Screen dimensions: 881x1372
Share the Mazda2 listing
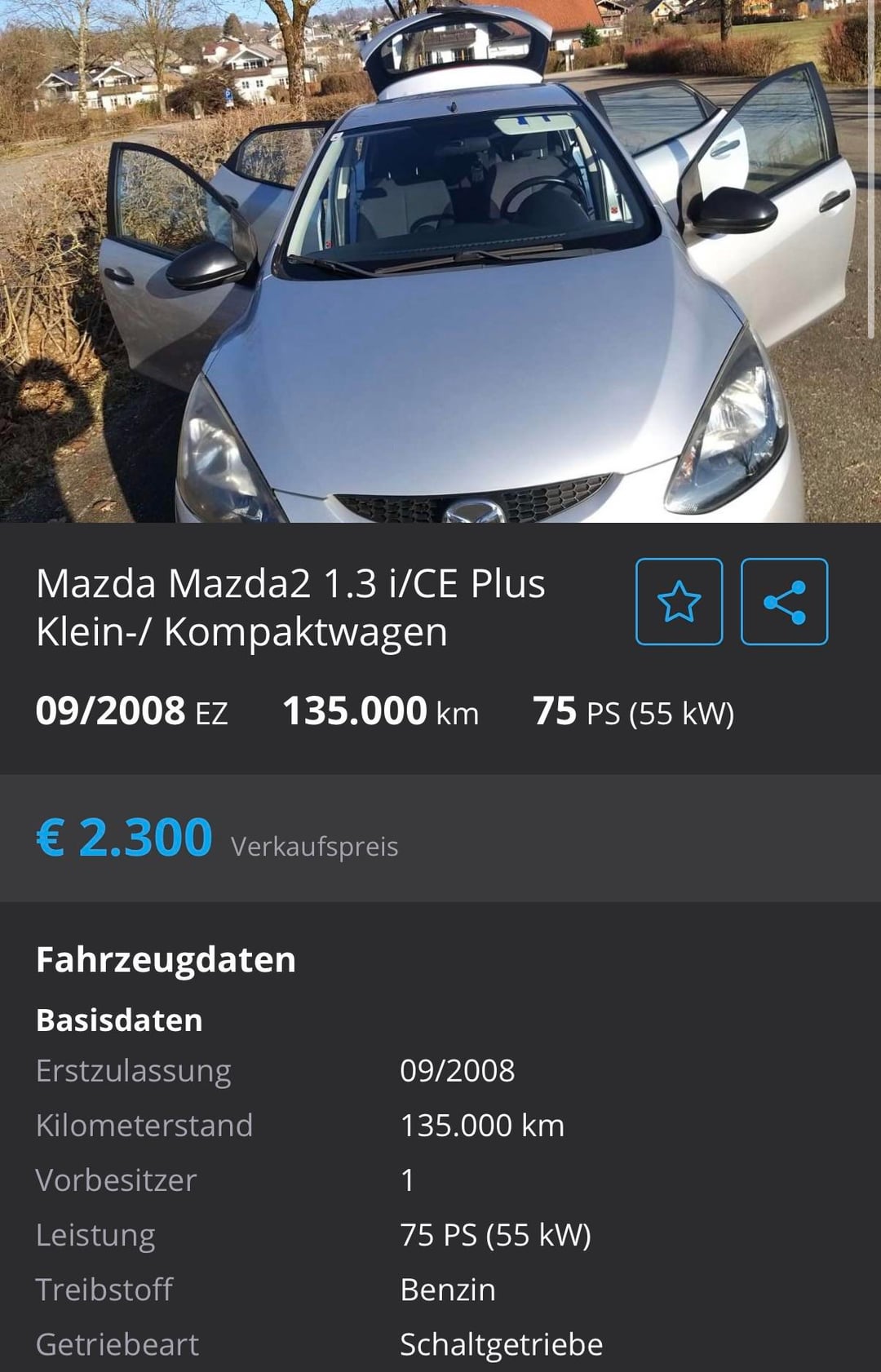[784, 602]
